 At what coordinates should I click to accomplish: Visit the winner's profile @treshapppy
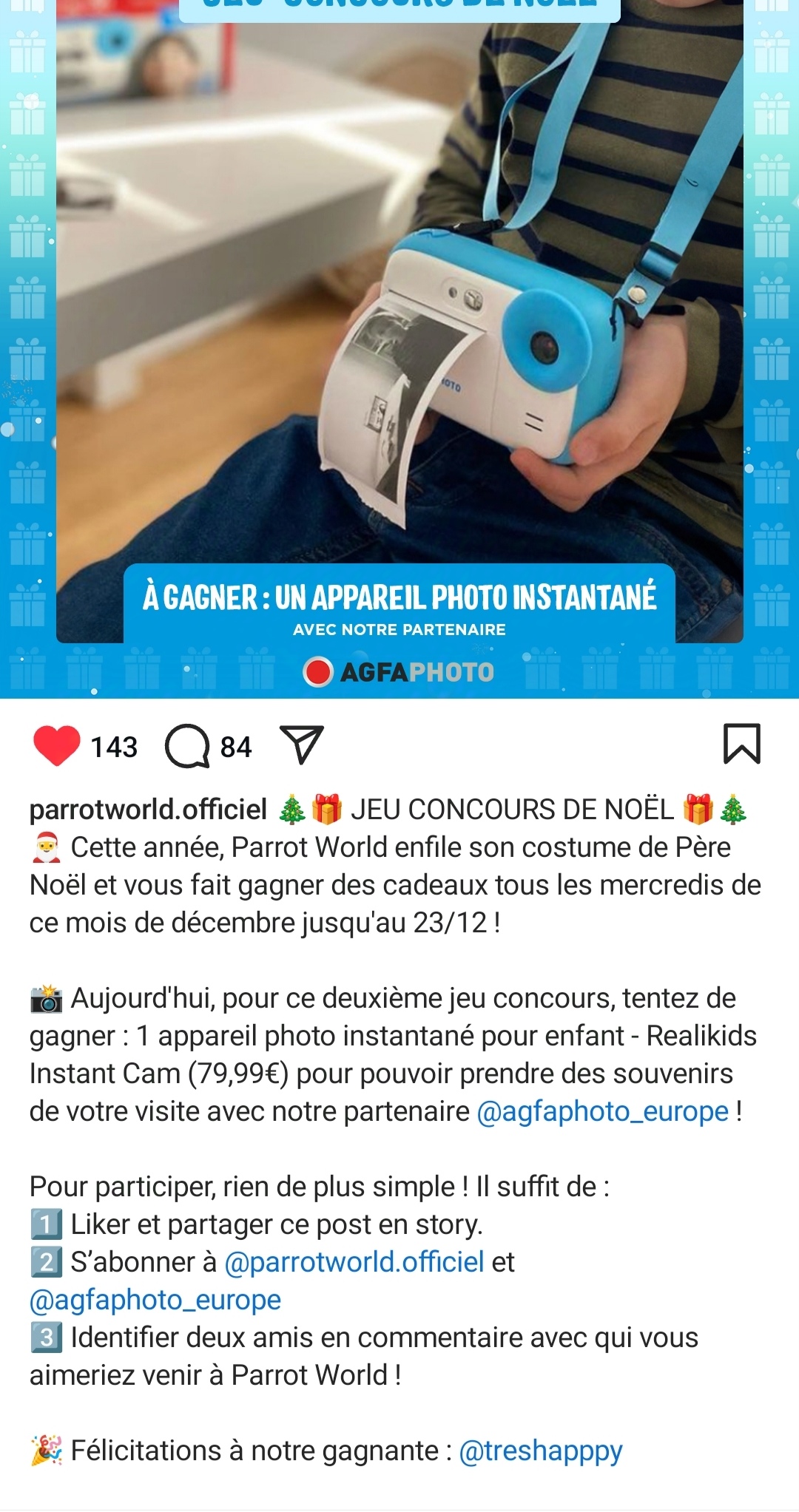(x=541, y=1451)
